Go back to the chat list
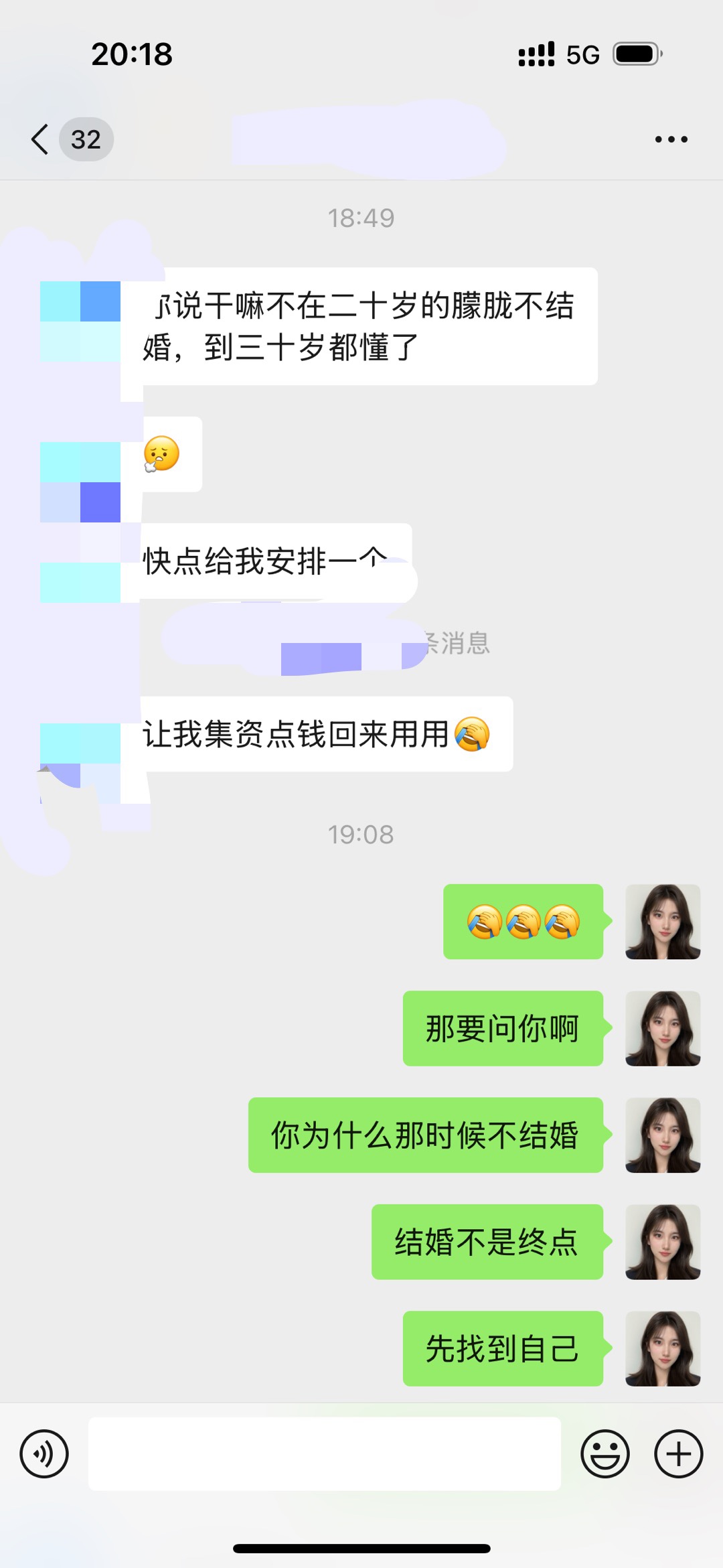 tap(40, 139)
